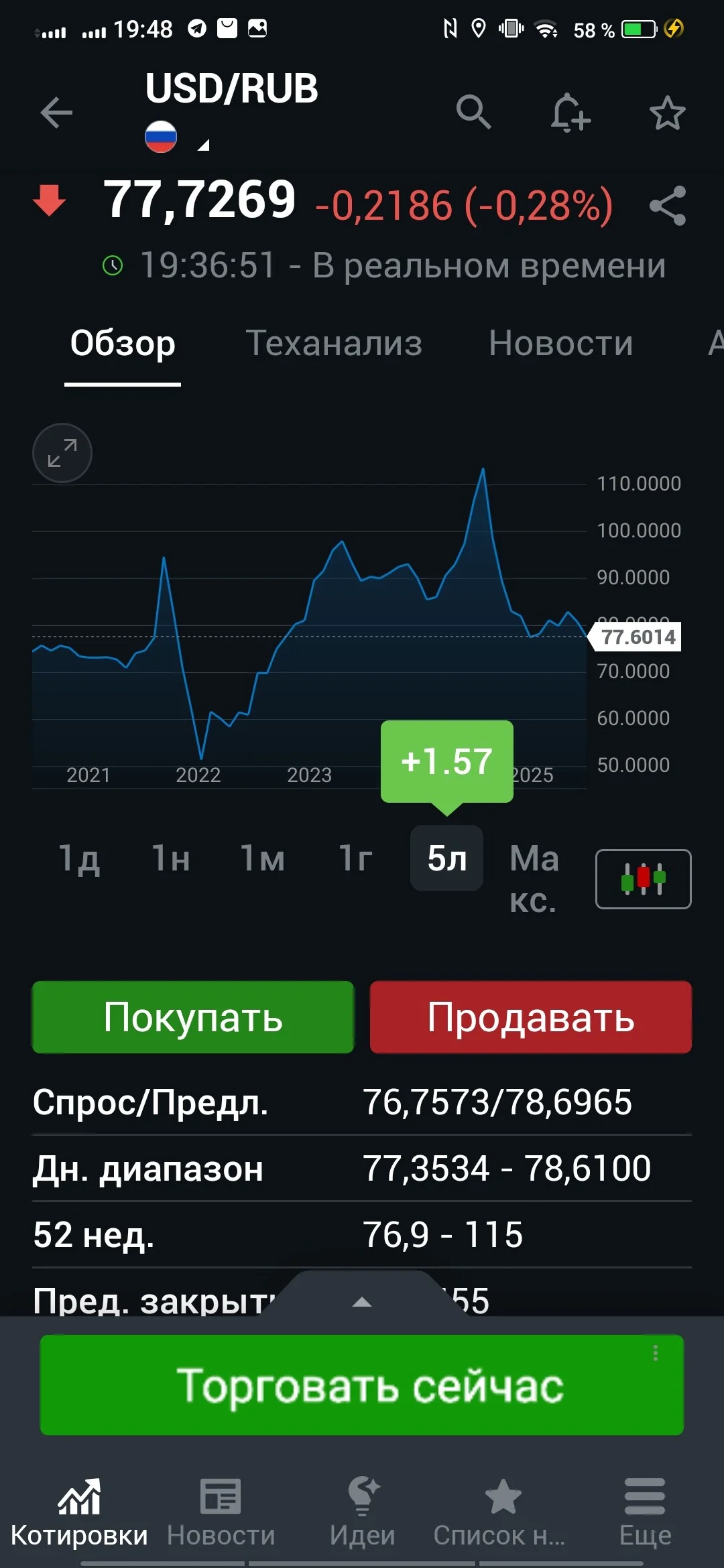Tap the Торговать сейчас banner

(x=362, y=1385)
